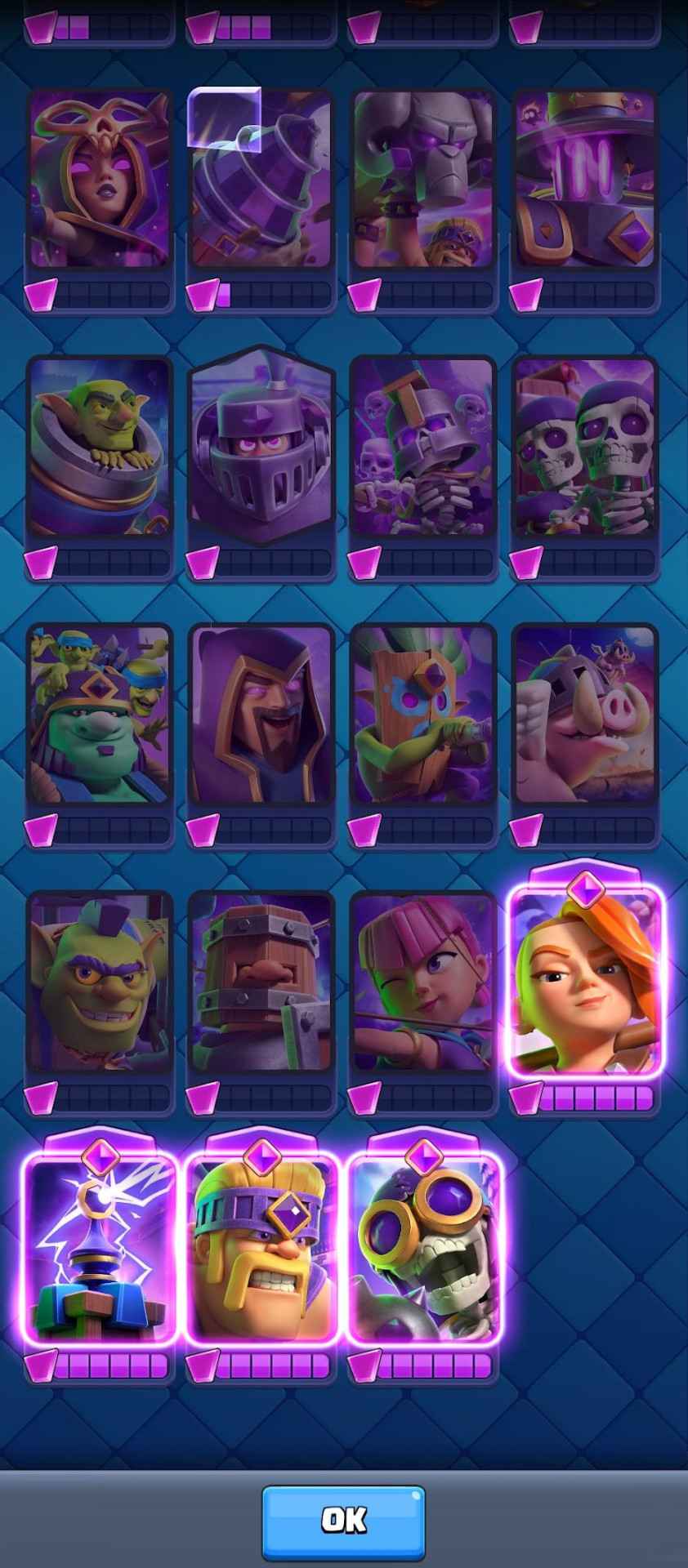The width and height of the screenshot is (688, 1568).
Task: Select the stone Golem card
Action: click(423, 180)
